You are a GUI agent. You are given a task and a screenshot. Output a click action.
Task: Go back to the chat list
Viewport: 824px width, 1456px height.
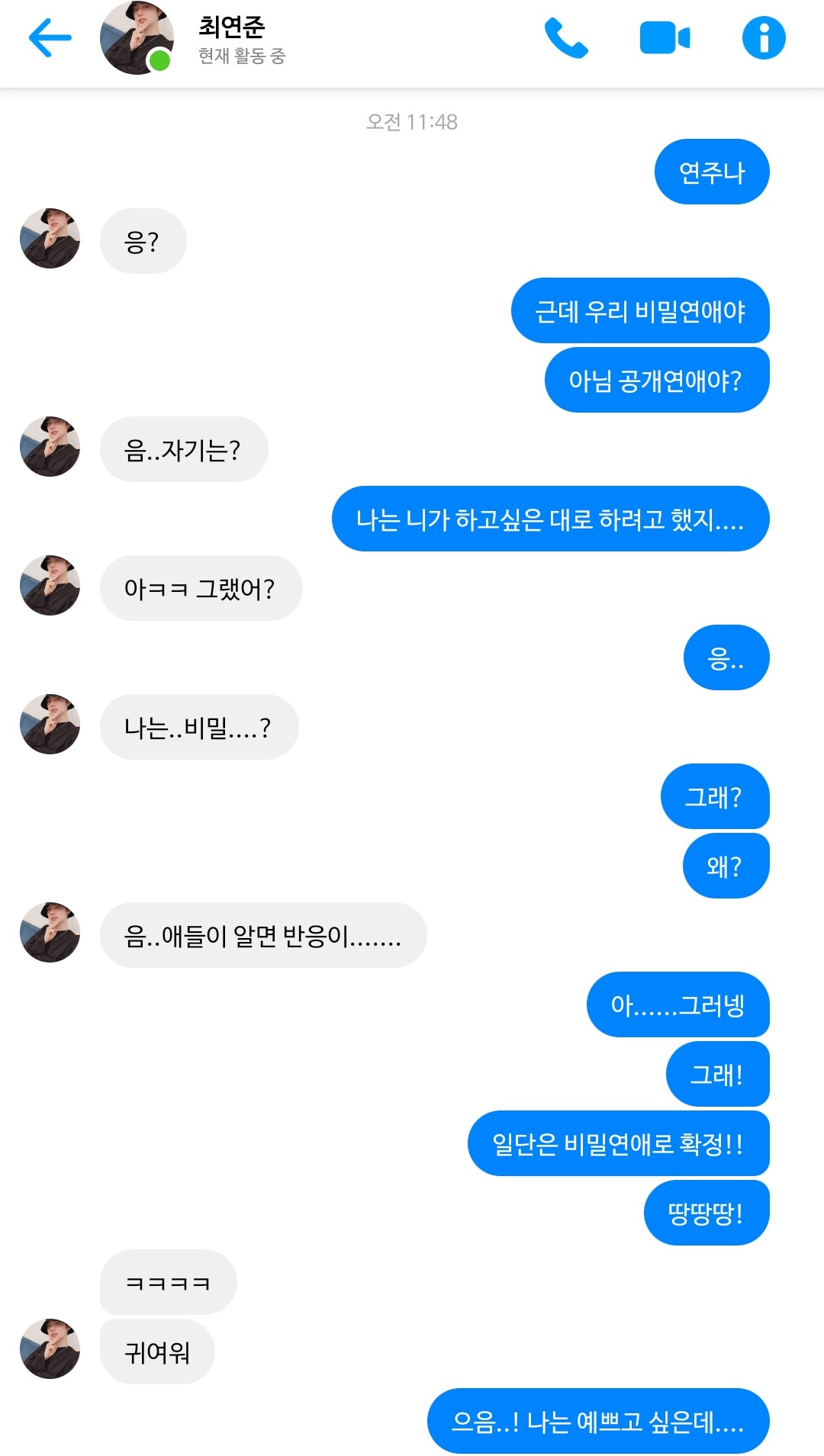[x=50, y=38]
